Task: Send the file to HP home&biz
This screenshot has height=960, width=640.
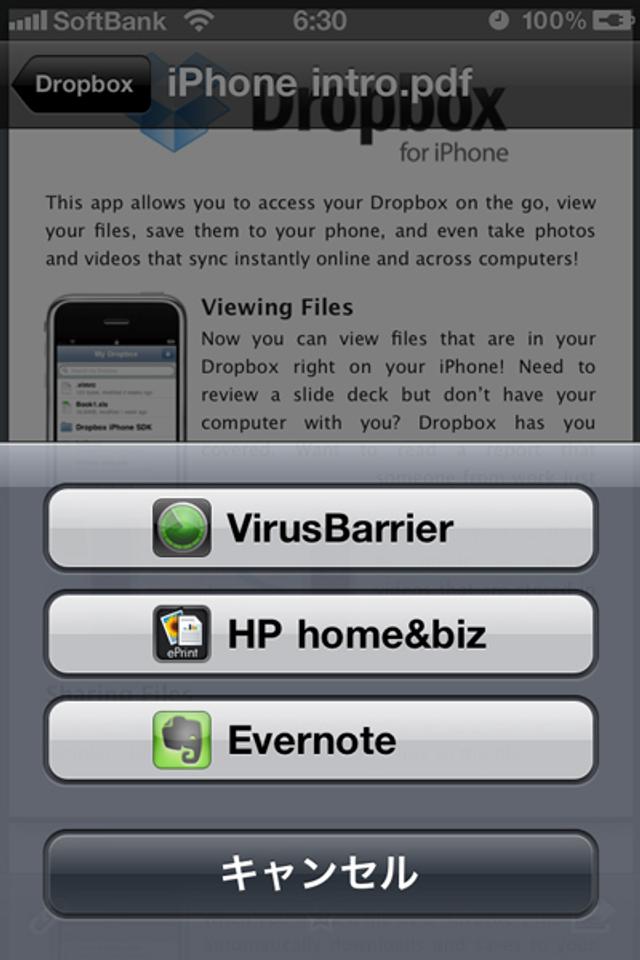Action: click(320, 634)
